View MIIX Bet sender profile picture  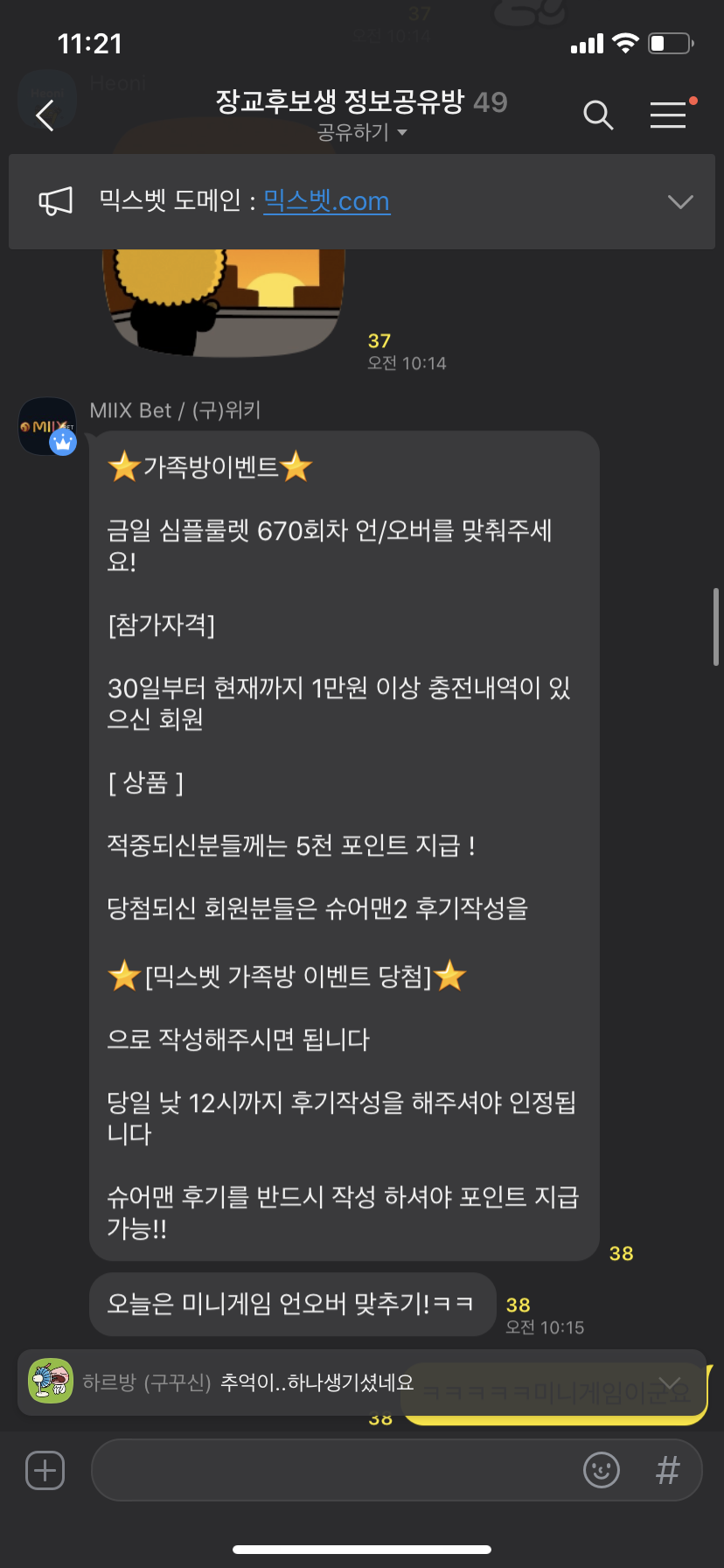[x=48, y=427]
